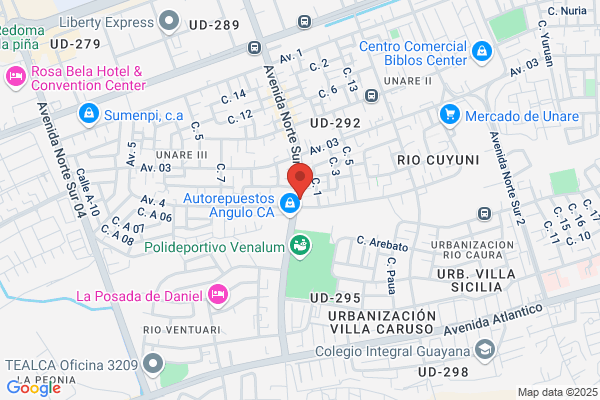Select Rosa Bela Hotel & Convention Center pin
The height and width of the screenshot is (400, 600).
pos(16,77)
